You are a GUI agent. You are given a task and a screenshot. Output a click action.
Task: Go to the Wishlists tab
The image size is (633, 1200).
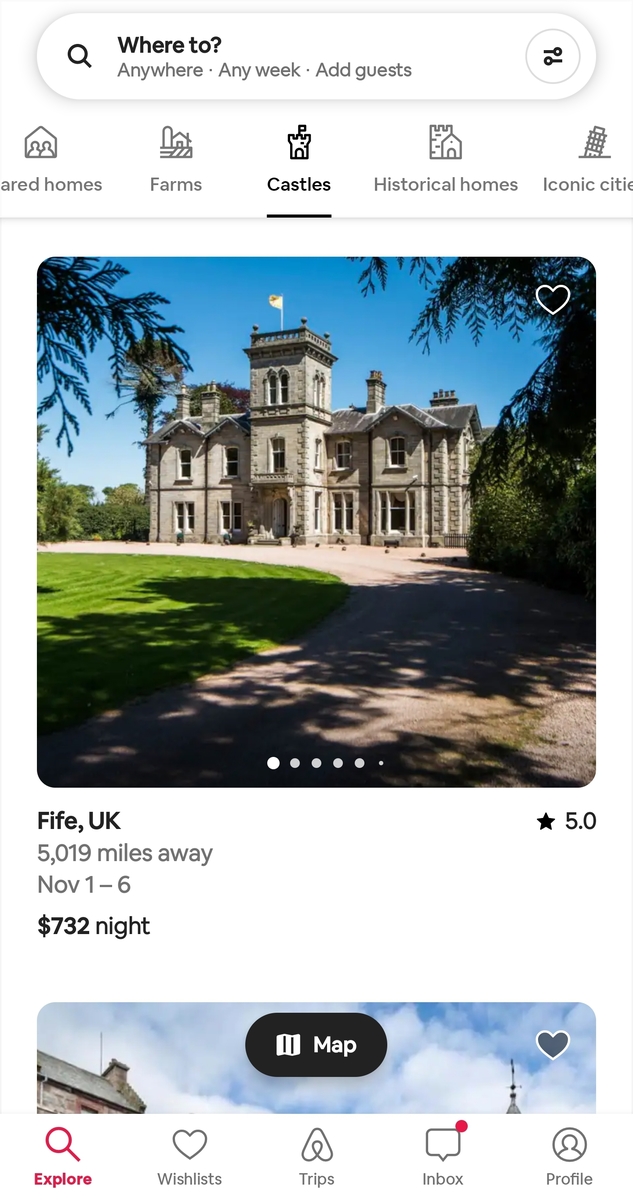coord(189,1157)
